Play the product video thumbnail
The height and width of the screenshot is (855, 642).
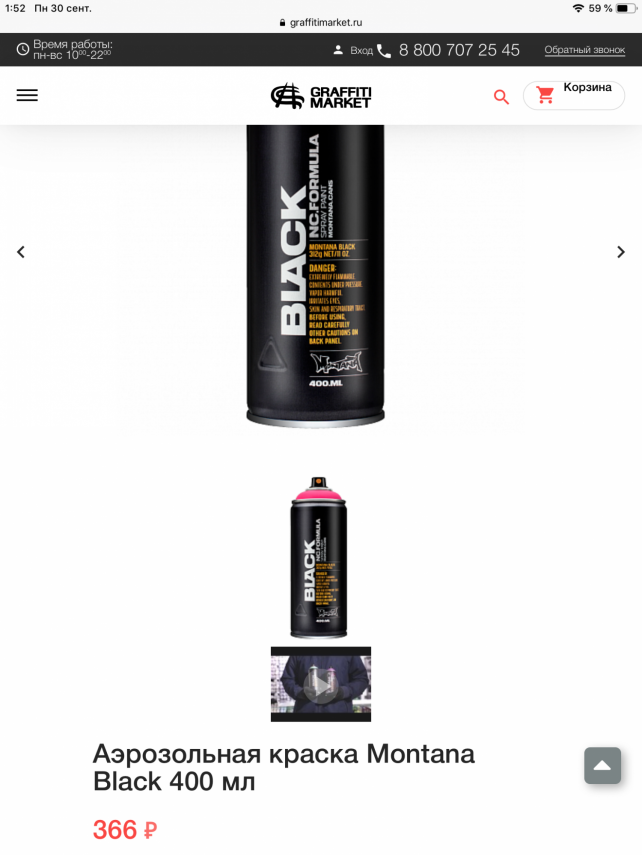coord(320,684)
